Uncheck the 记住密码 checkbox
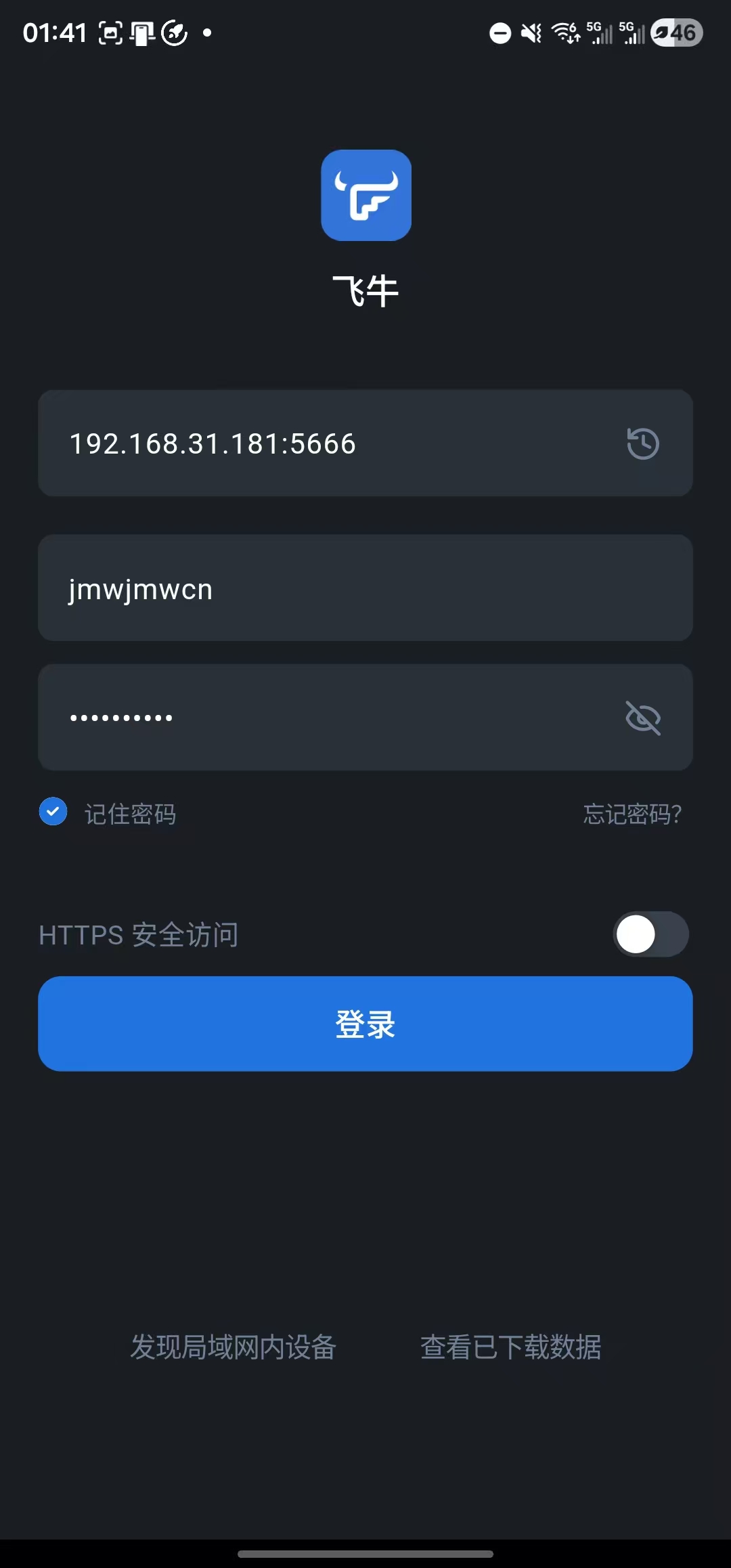This screenshot has width=731, height=1568. [53, 812]
